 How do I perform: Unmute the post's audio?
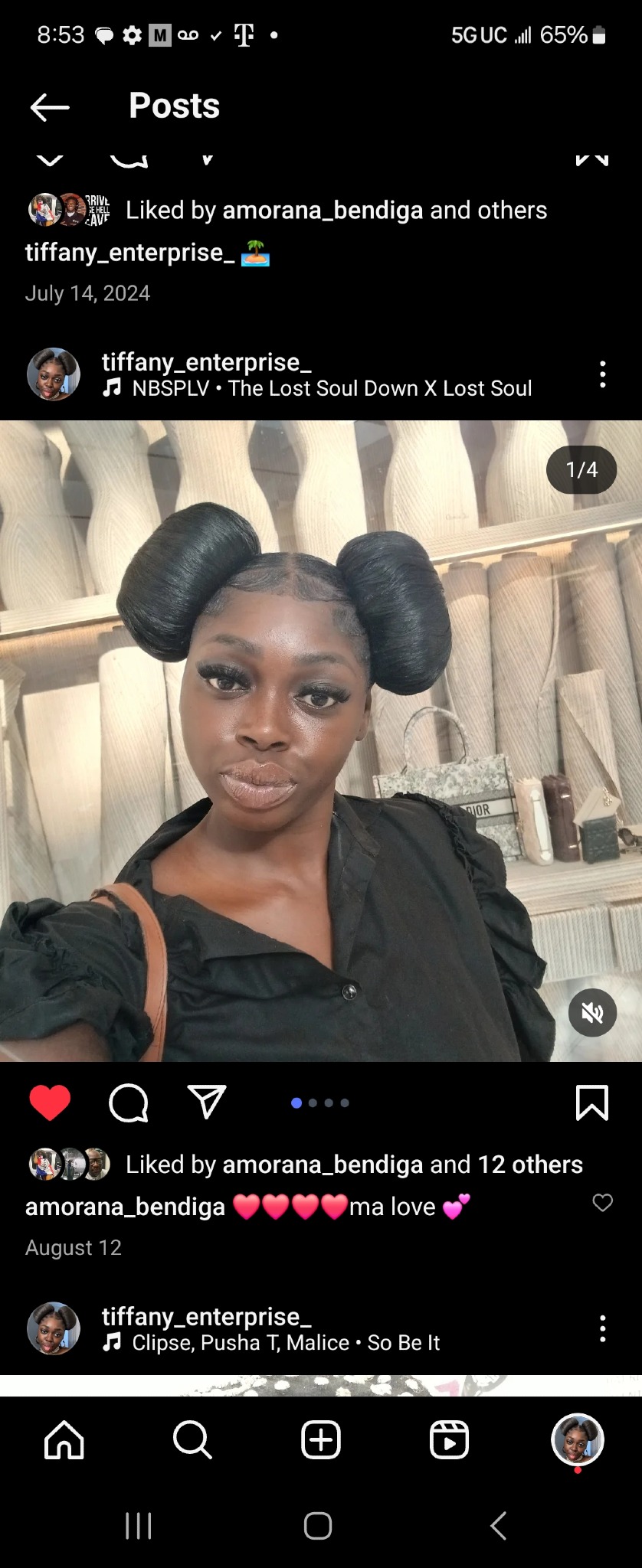click(x=592, y=1013)
